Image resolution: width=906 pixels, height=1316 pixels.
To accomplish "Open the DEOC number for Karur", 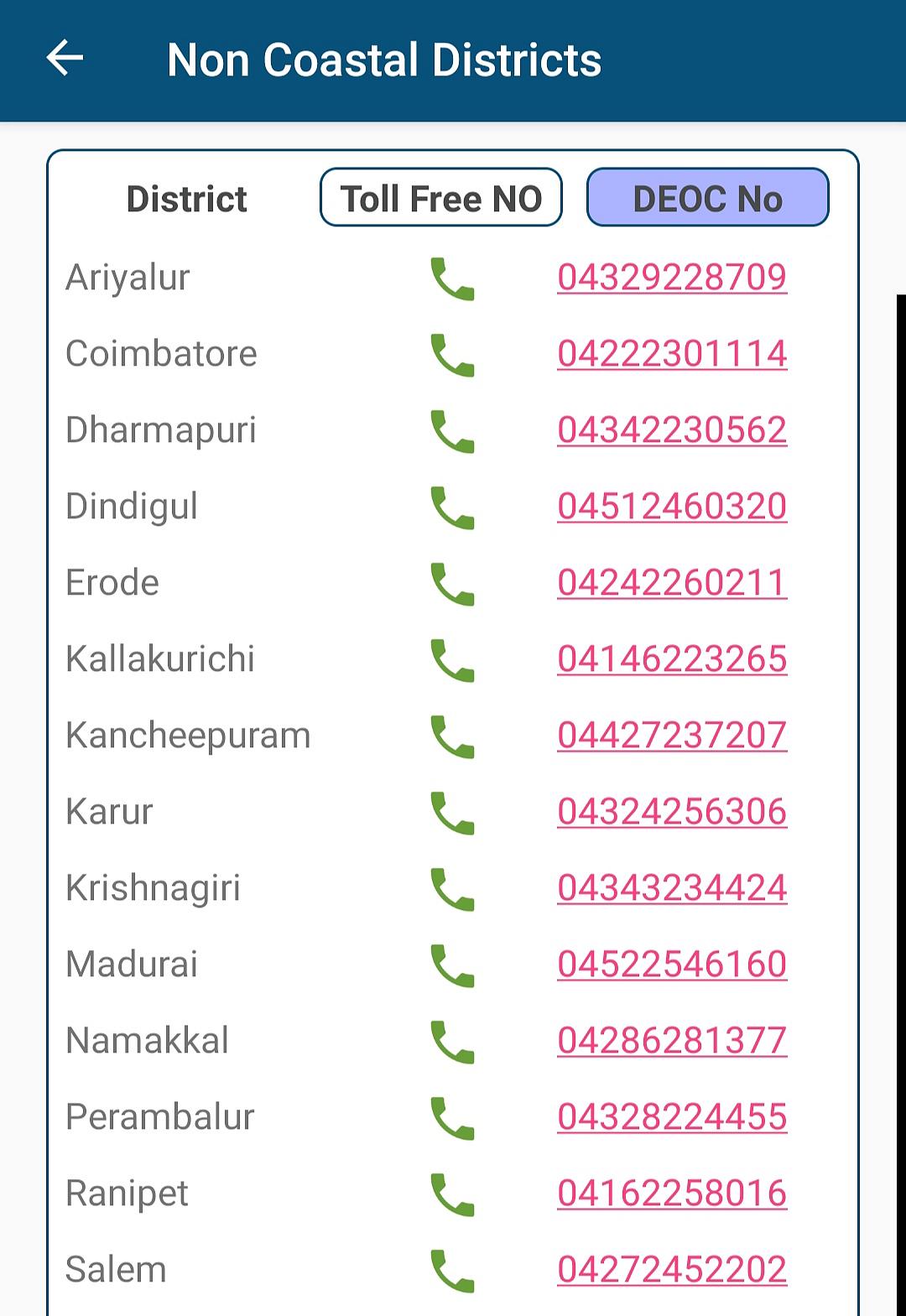I will [671, 811].
